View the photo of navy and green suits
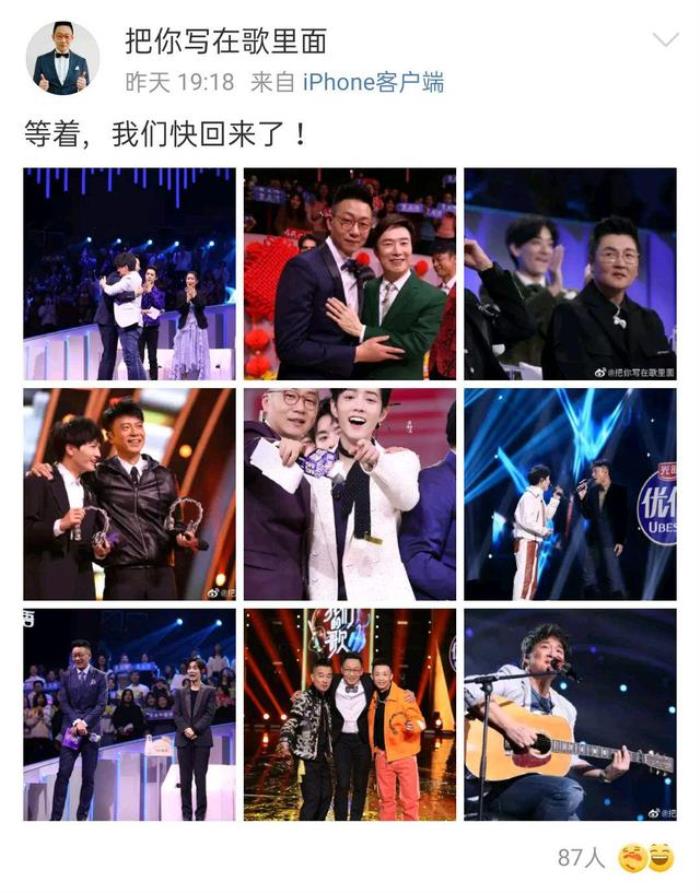 (350, 274)
